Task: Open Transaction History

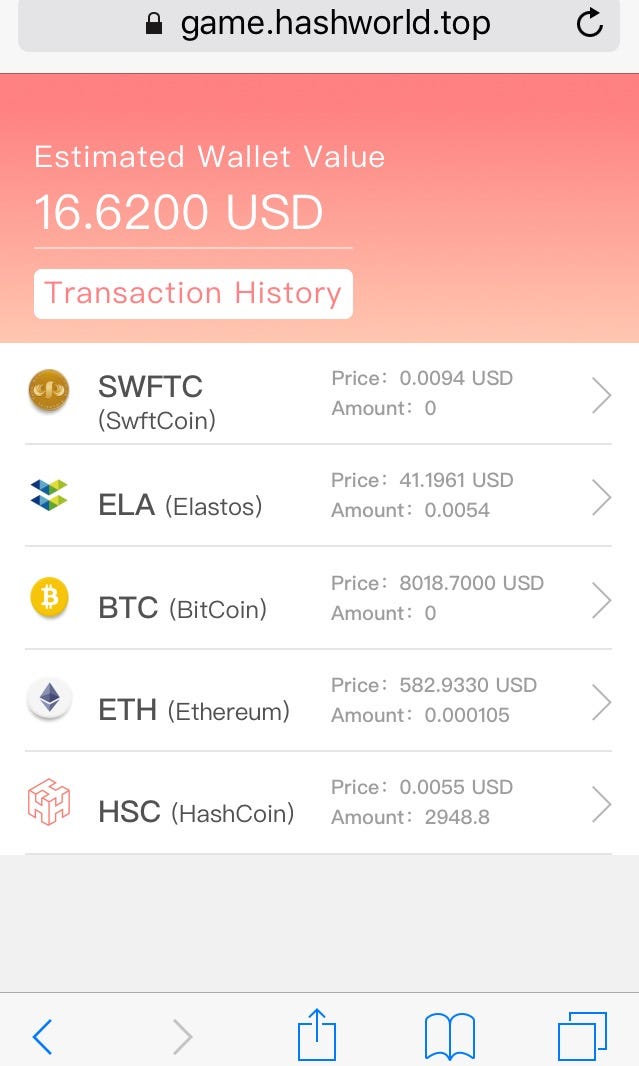Action: coord(193,293)
